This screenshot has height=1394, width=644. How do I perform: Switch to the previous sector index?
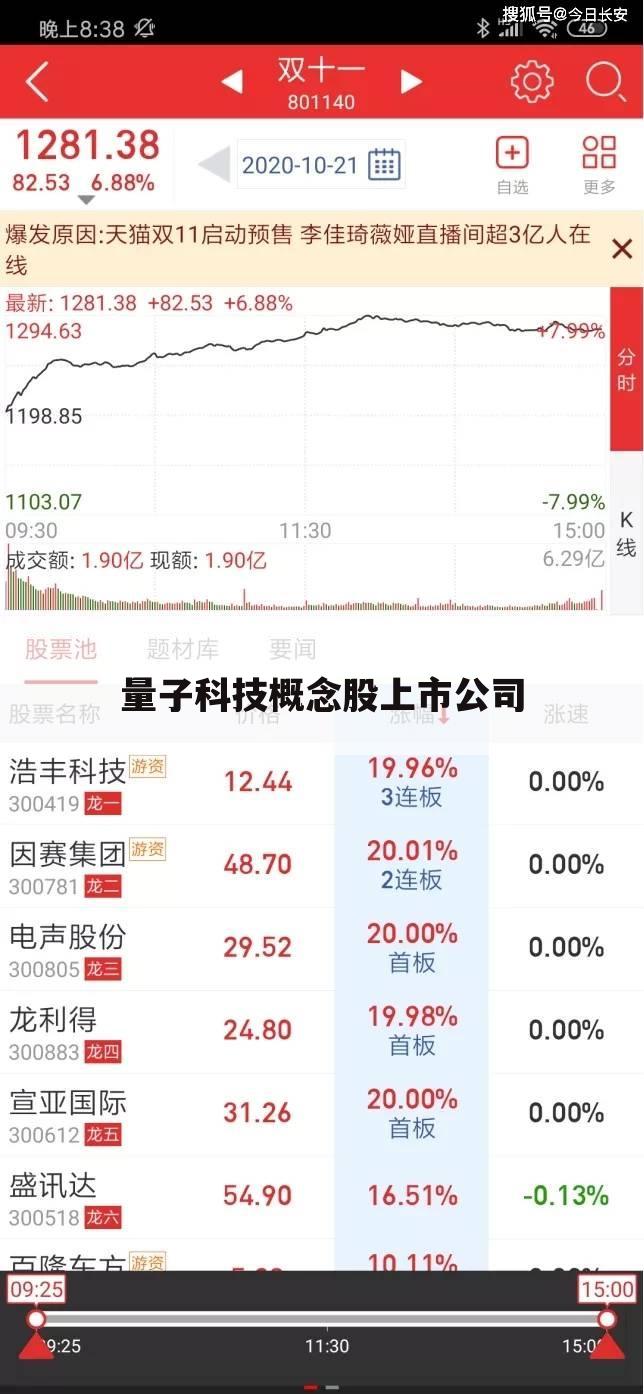pos(231,82)
